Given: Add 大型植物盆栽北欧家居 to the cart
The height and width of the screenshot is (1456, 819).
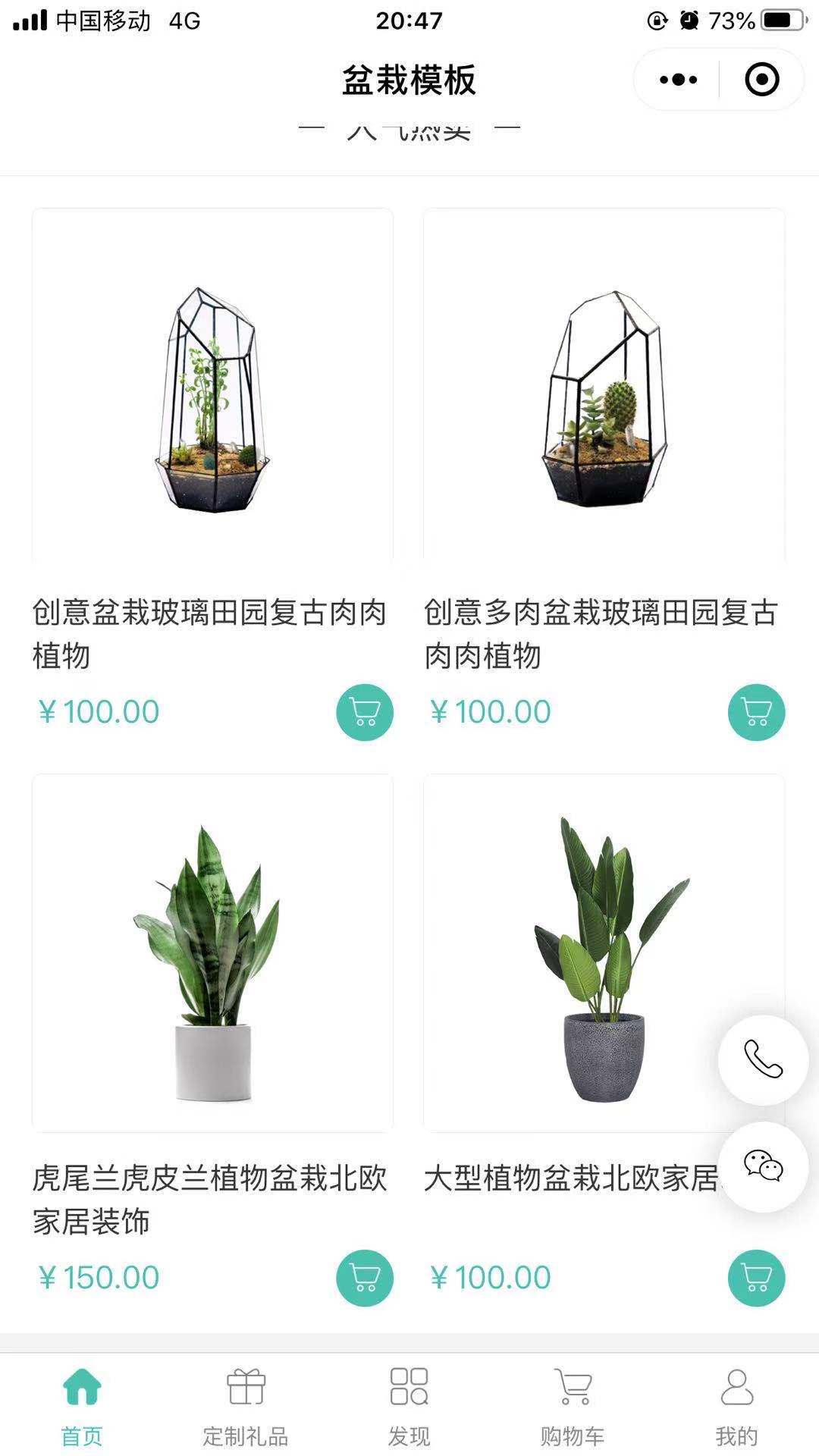Looking at the screenshot, I should coord(756,1278).
